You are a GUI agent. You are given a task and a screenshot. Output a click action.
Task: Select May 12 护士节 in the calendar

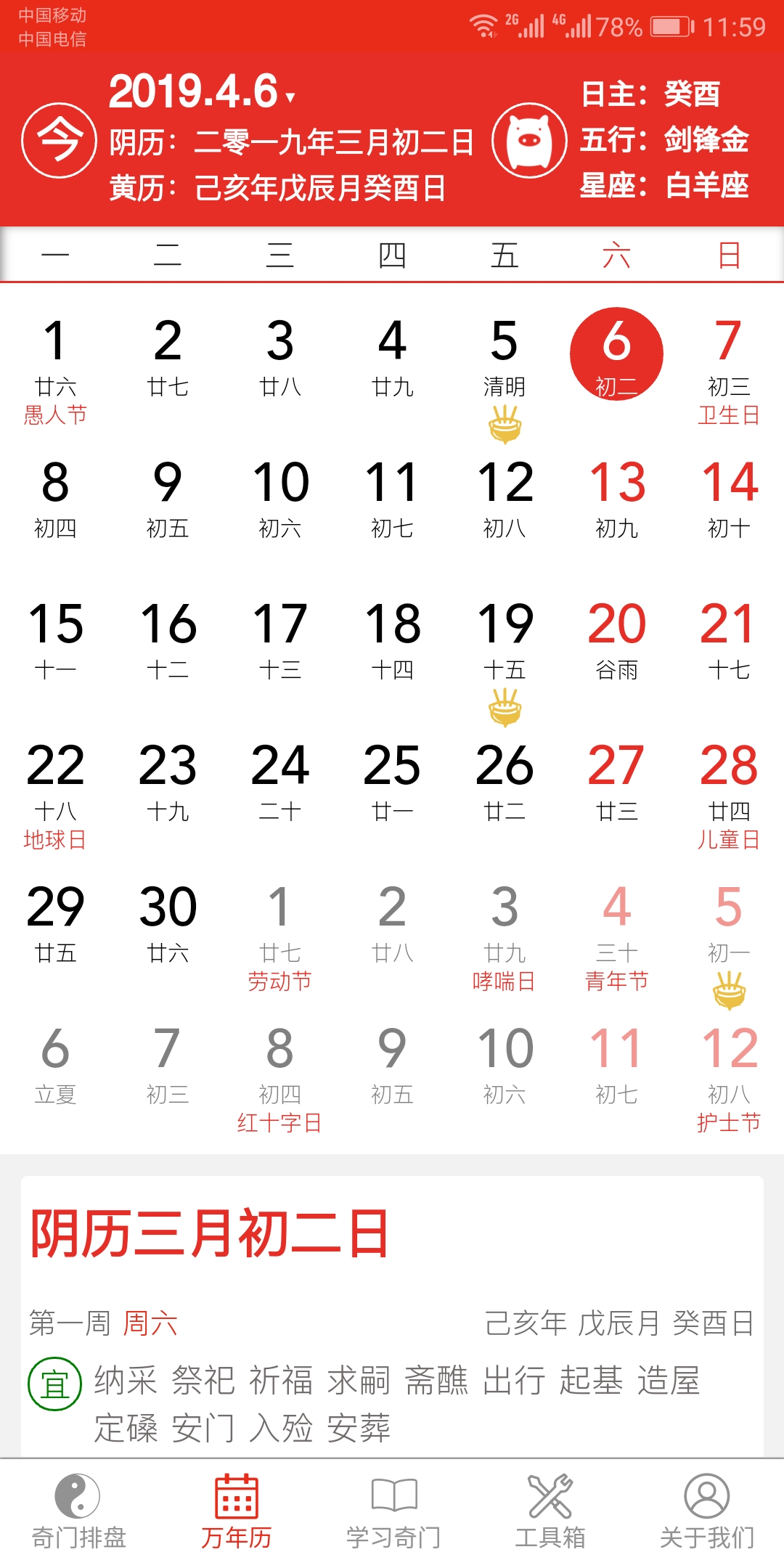tap(728, 1076)
